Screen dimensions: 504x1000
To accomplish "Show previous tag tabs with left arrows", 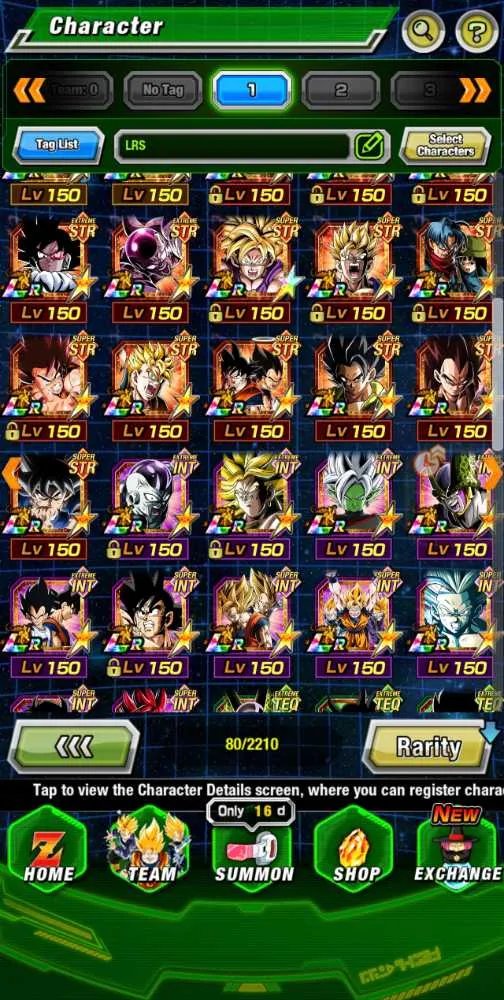I will (29, 91).
